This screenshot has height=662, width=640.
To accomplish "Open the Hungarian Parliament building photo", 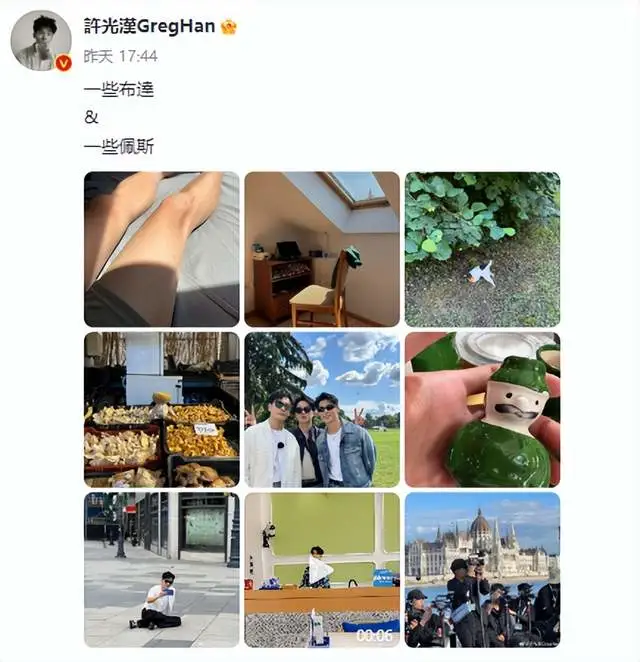I will pos(482,569).
